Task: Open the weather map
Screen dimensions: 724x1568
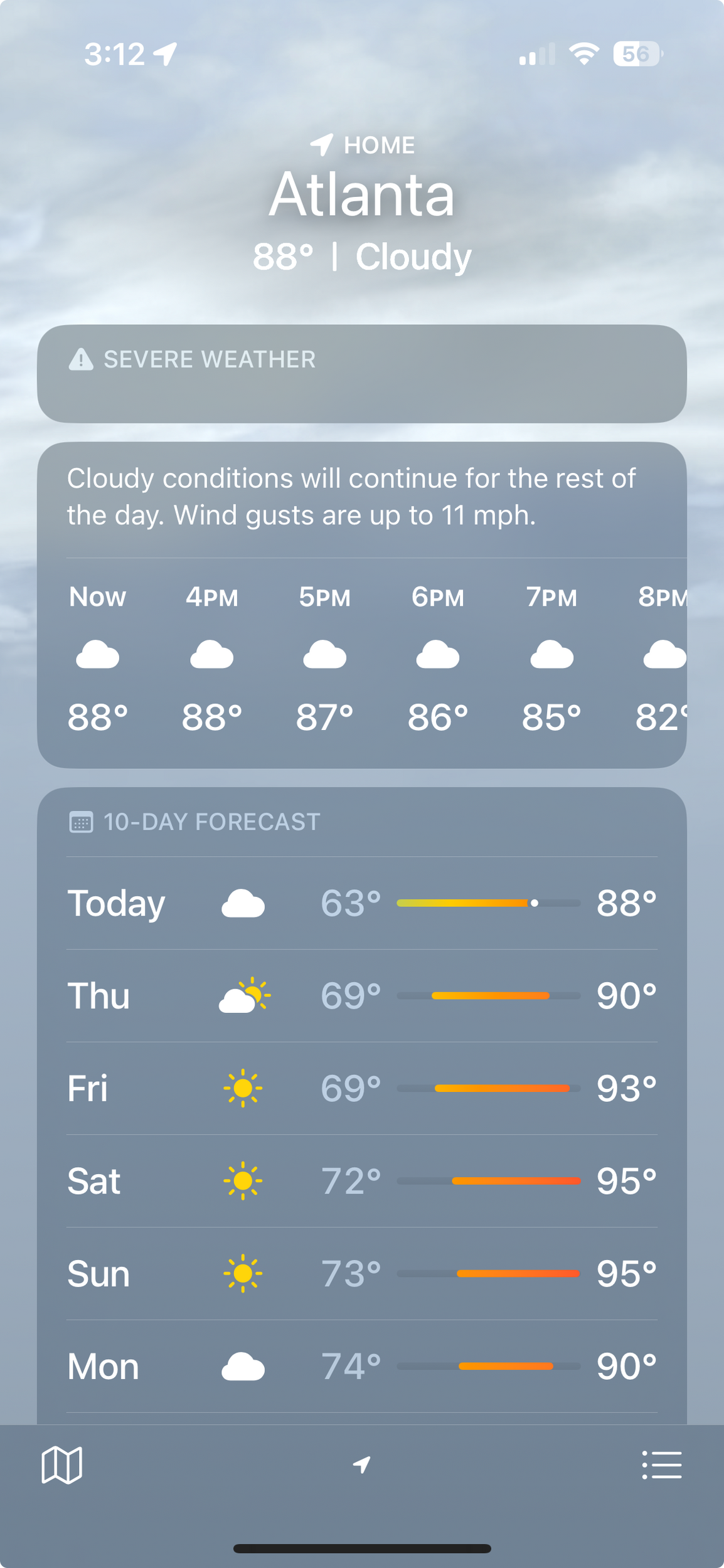Action: click(x=61, y=1465)
